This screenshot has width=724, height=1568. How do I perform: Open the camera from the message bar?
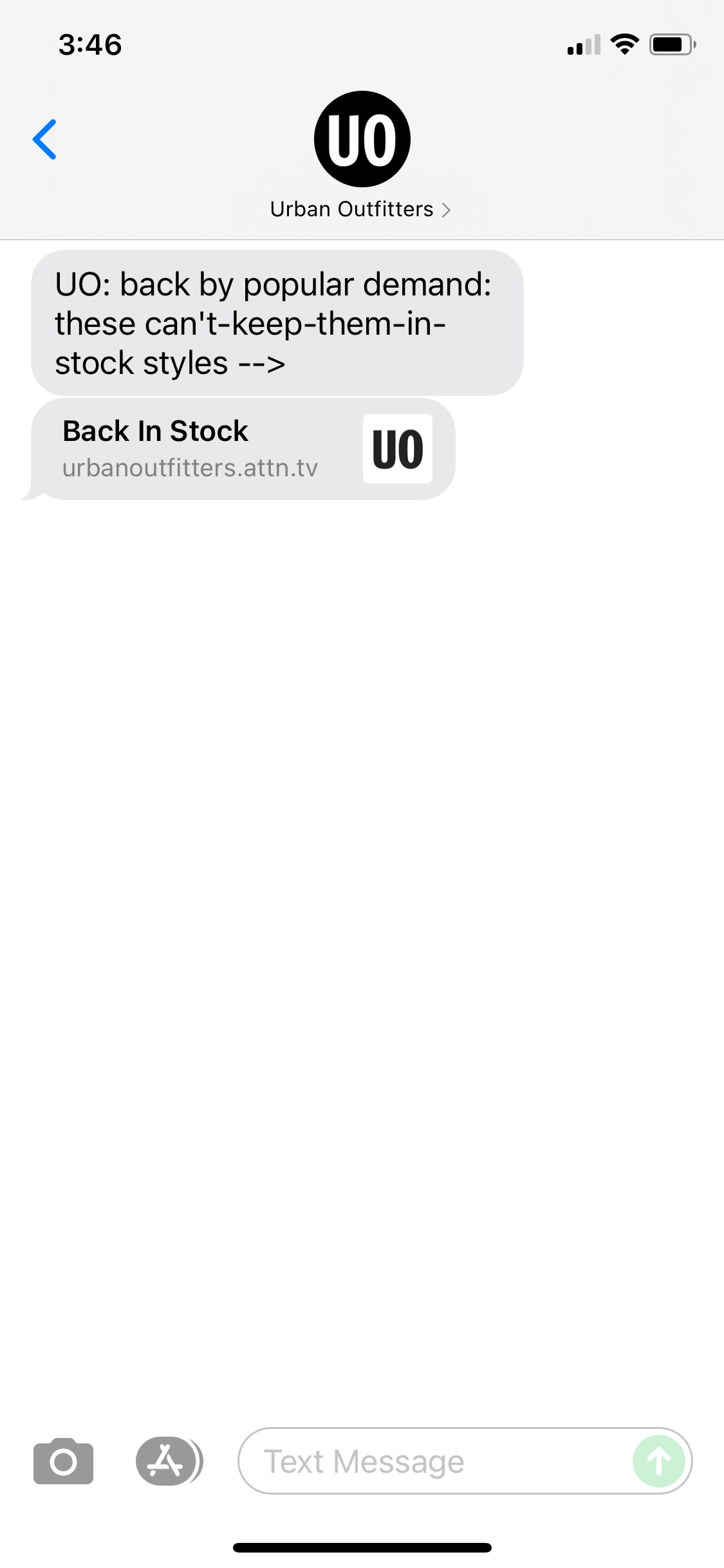[63, 1461]
